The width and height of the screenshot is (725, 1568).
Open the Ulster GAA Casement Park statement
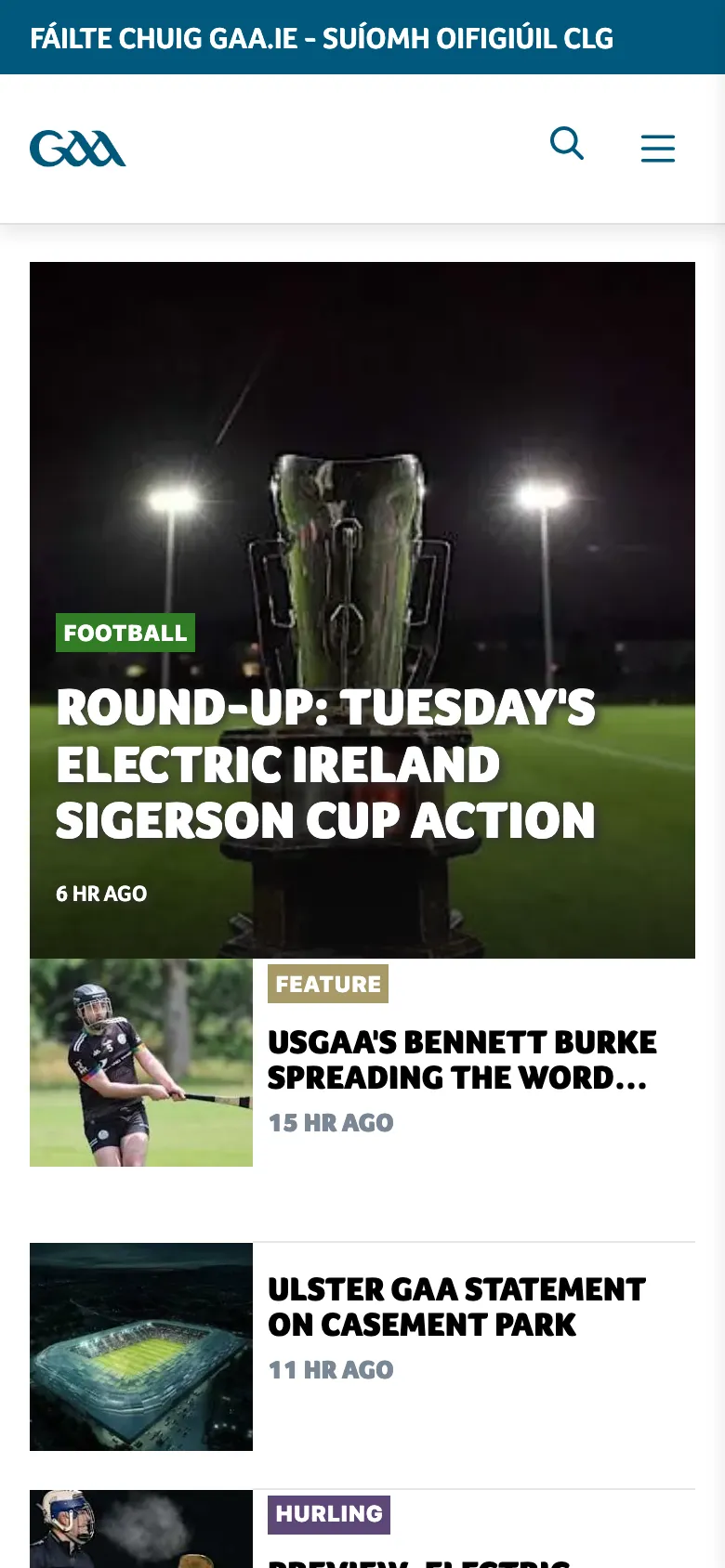[x=456, y=1307]
